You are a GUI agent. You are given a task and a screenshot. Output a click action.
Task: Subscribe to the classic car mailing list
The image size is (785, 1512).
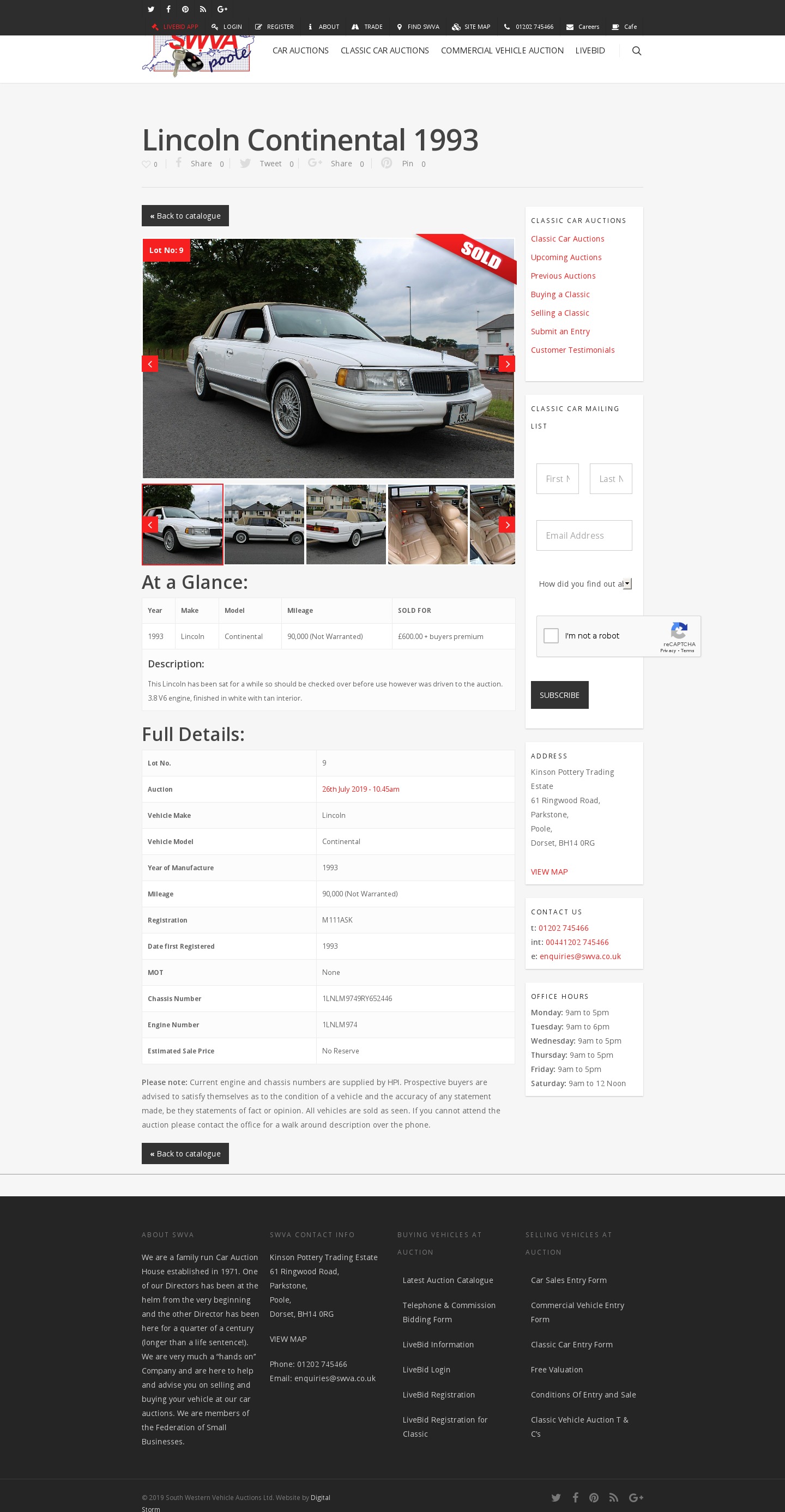[x=559, y=695]
